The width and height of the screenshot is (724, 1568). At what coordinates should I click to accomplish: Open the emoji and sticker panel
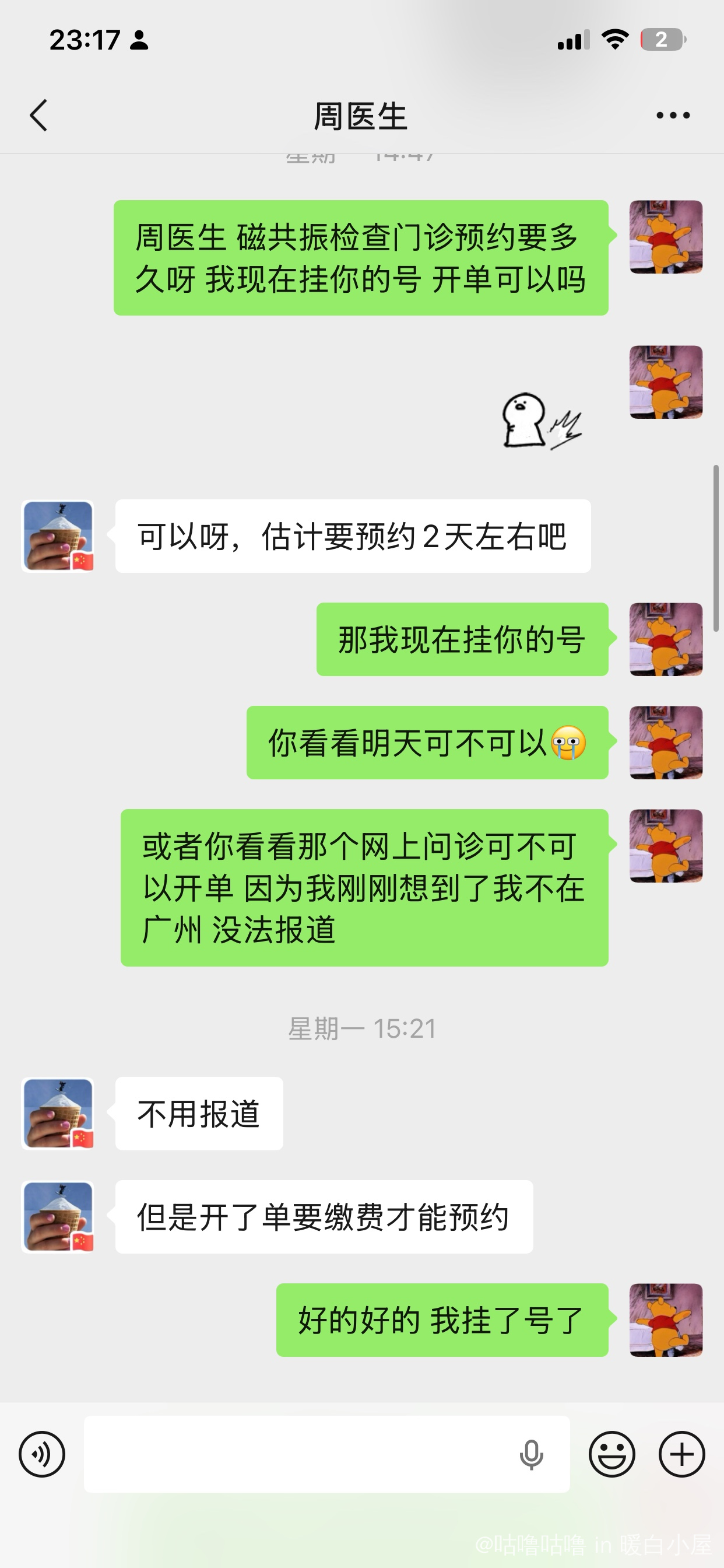pos(611,1454)
